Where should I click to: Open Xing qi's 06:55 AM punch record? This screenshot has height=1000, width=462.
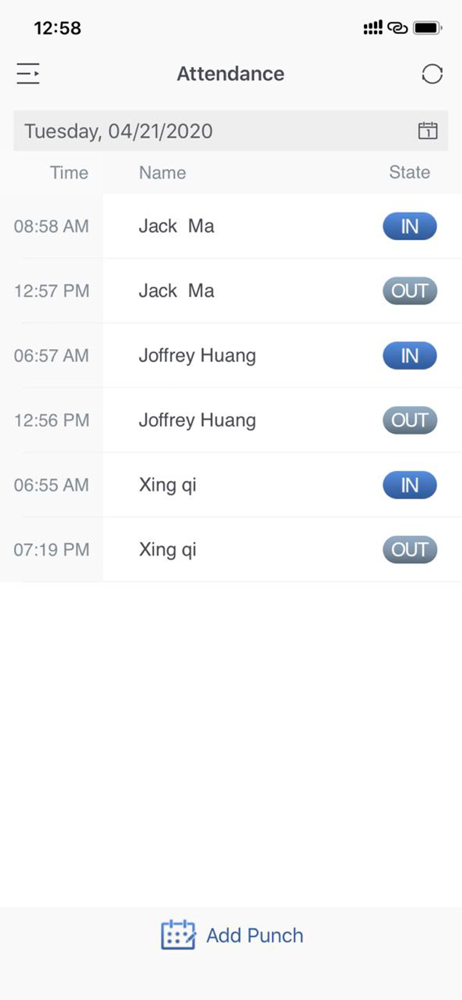pos(231,485)
